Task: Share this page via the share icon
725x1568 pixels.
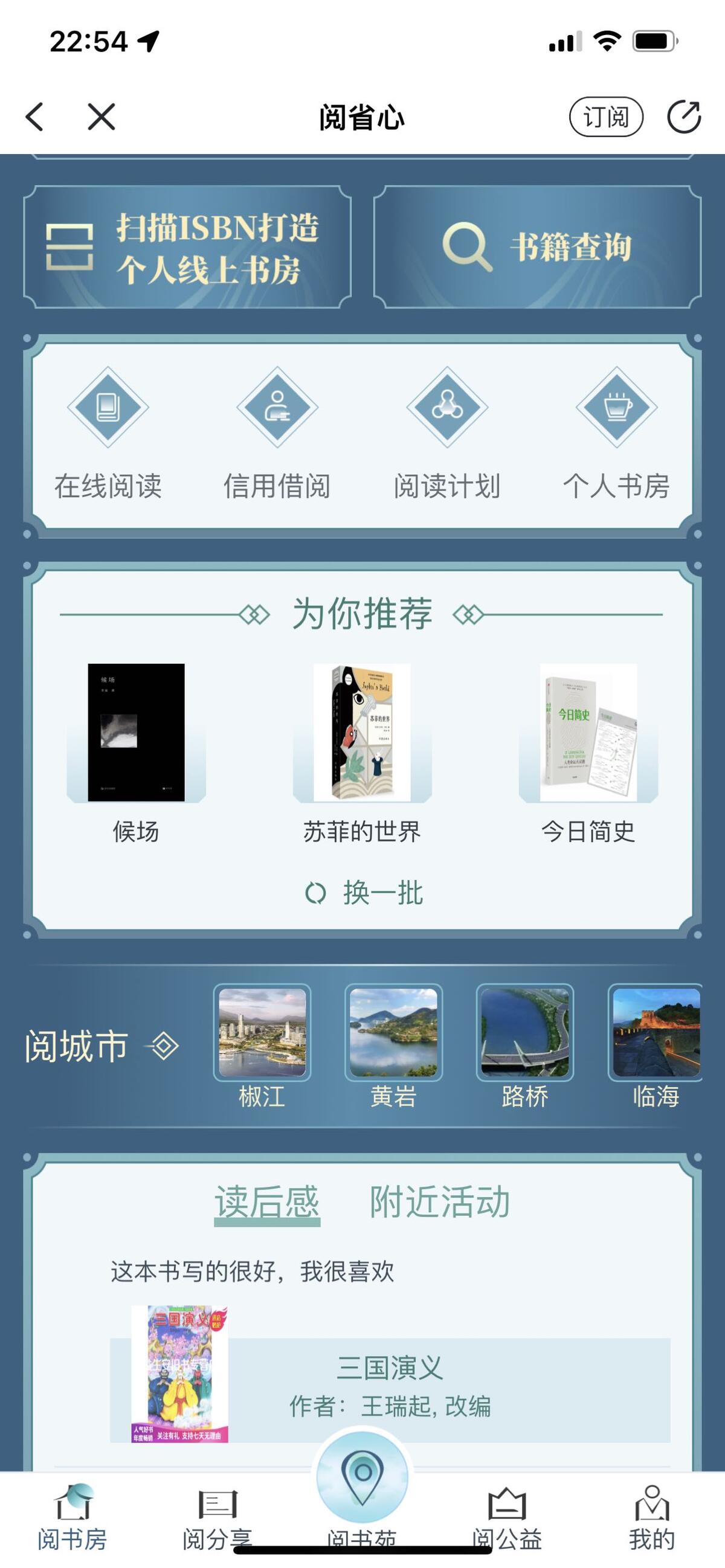Action: (x=684, y=116)
